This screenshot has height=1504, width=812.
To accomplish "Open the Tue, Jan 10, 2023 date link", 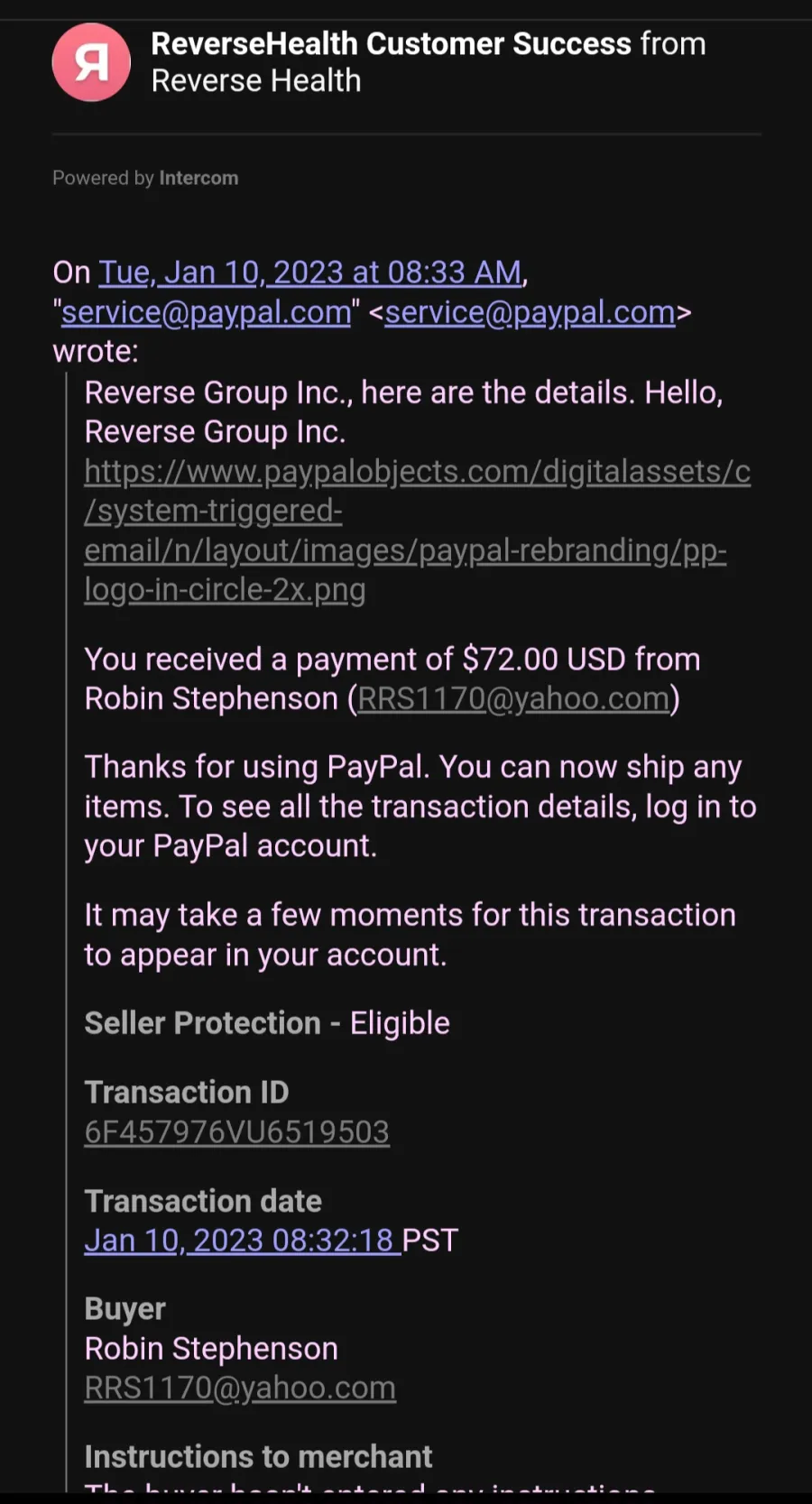I will 310,272.
